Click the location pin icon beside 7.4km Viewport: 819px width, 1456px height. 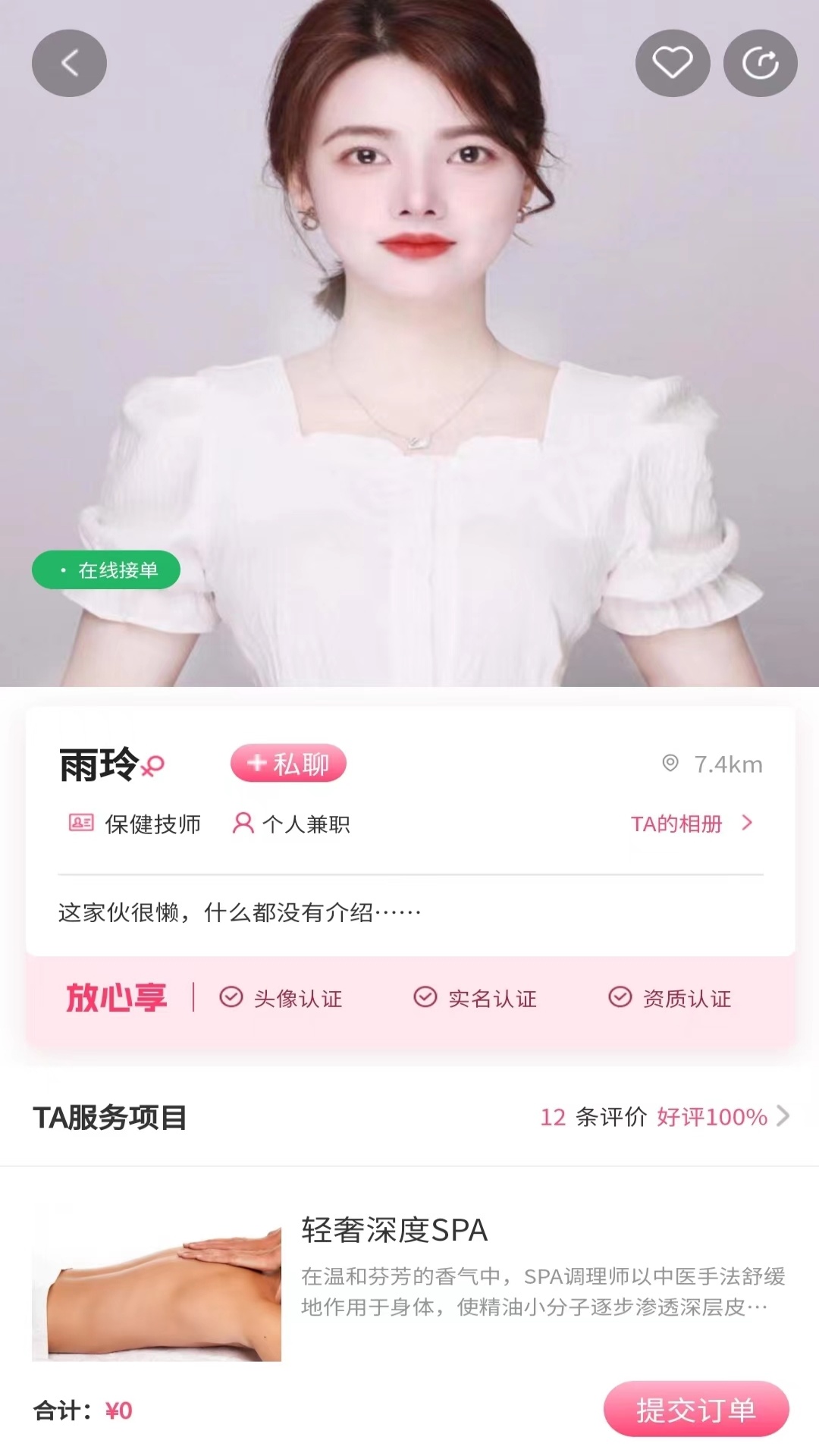pos(670,764)
